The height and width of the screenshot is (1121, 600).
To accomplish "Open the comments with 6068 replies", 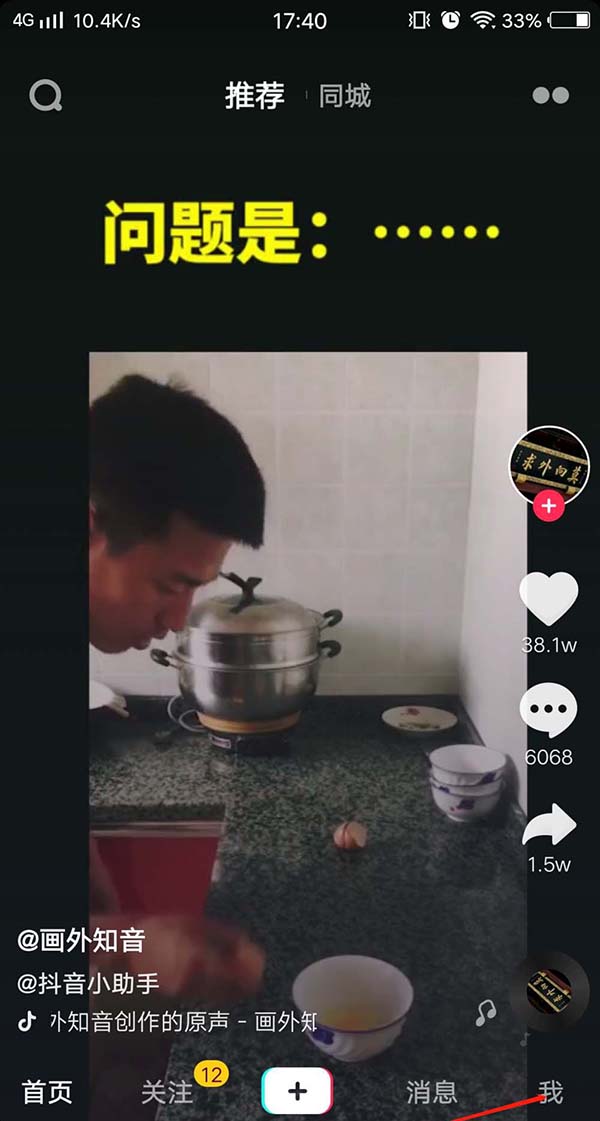I will [x=548, y=712].
